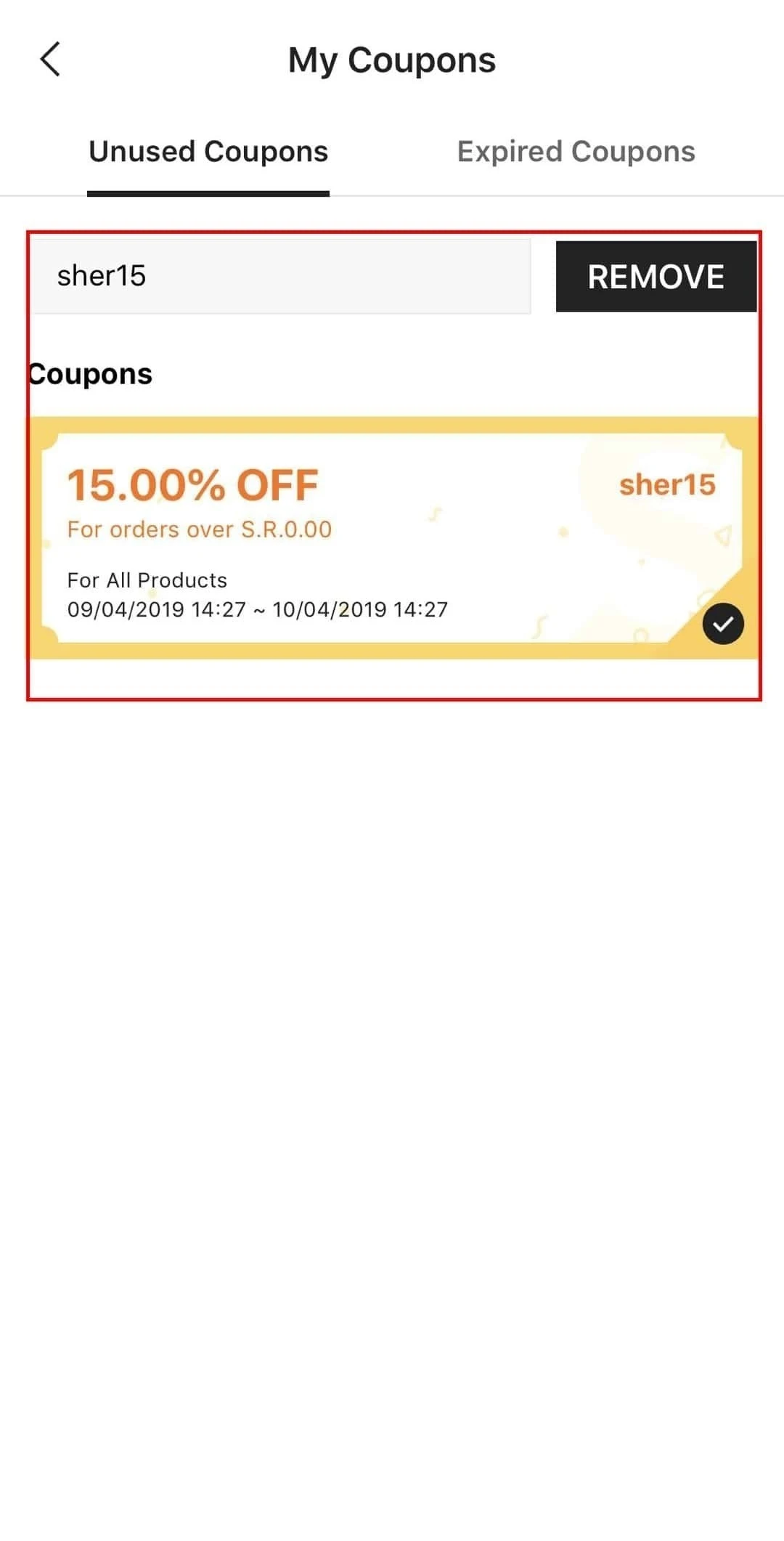Go back from My Coupons

click(x=50, y=59)
